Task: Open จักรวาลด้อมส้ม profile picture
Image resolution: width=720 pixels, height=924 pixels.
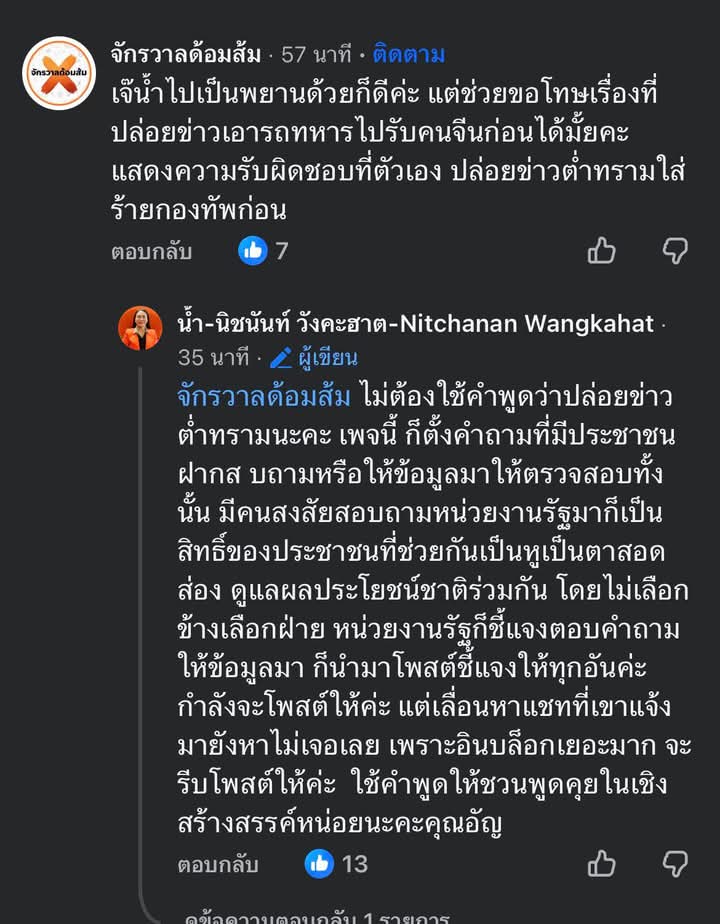Action: [59, 73]
